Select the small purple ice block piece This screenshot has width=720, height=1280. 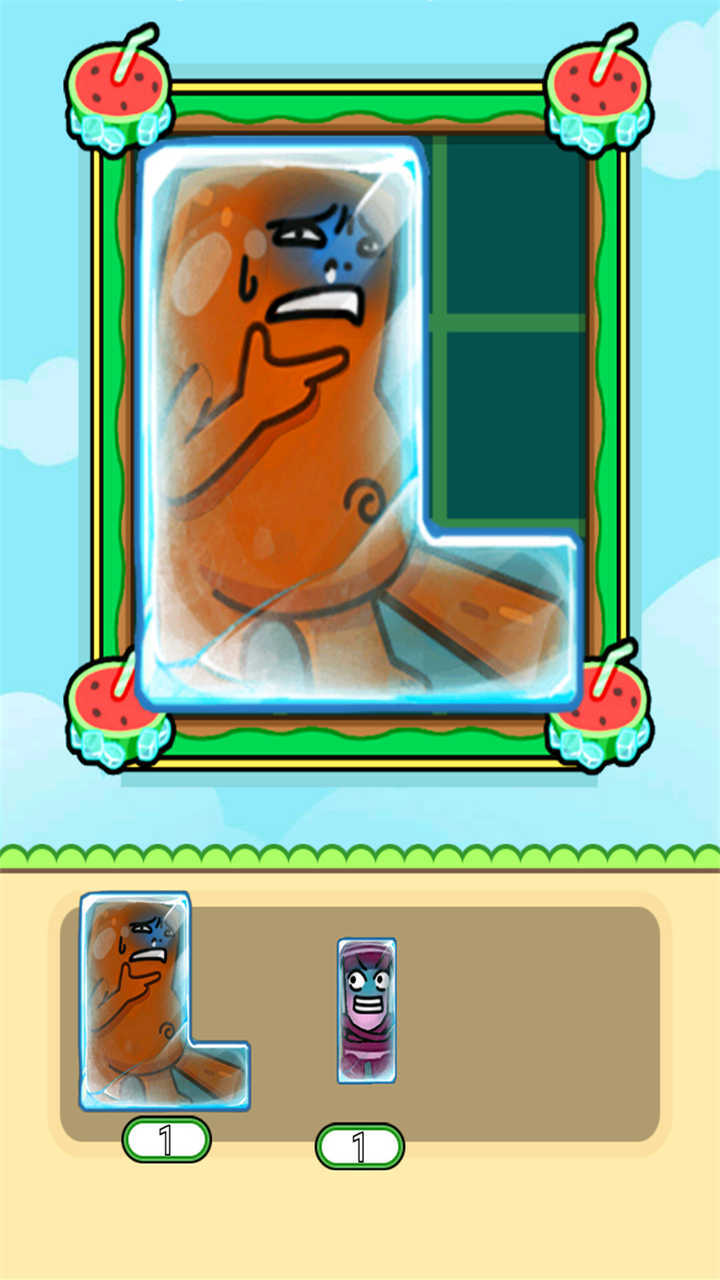click(366, 1010)
